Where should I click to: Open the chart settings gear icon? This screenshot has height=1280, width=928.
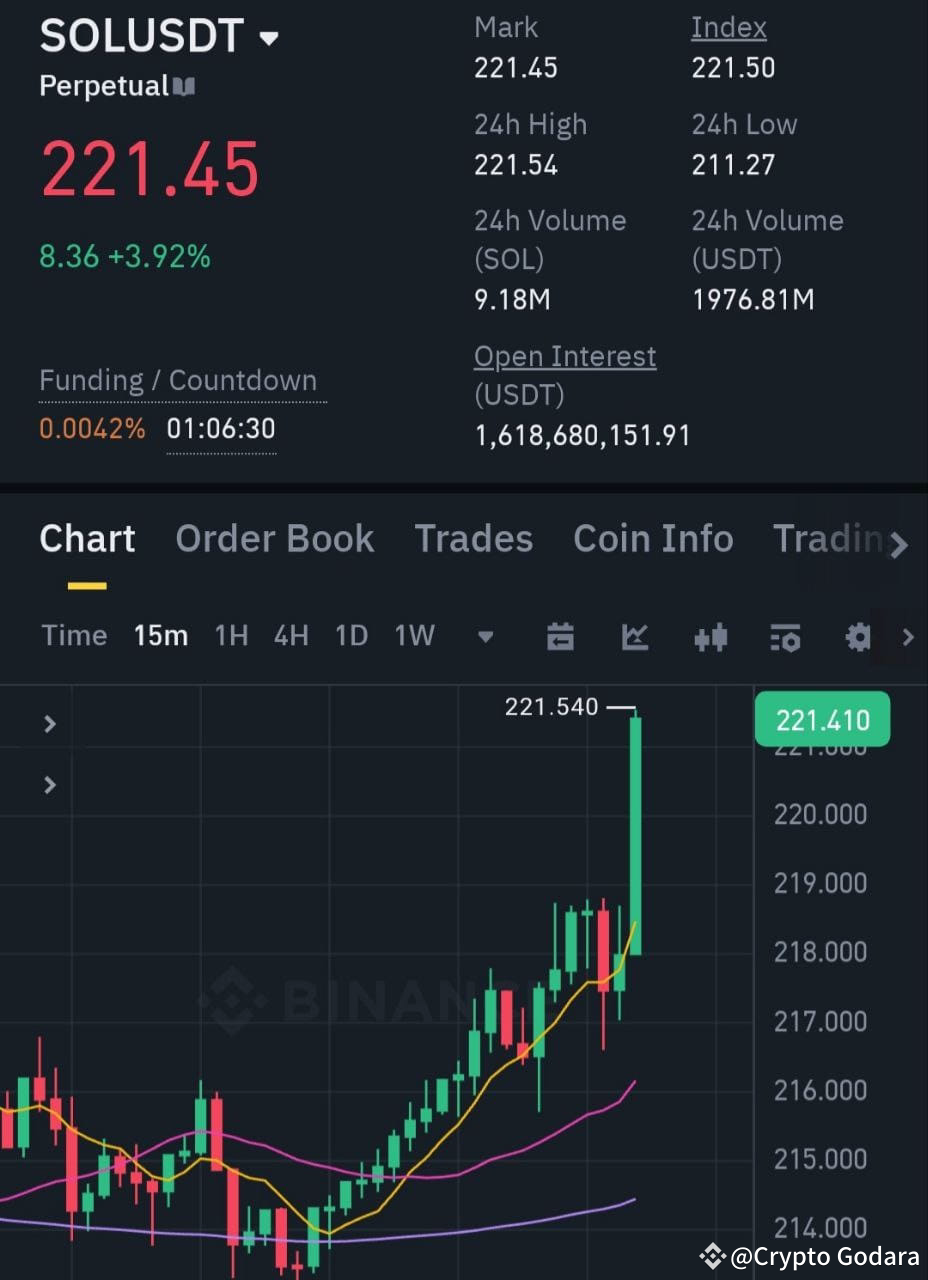tap(857, 636)
